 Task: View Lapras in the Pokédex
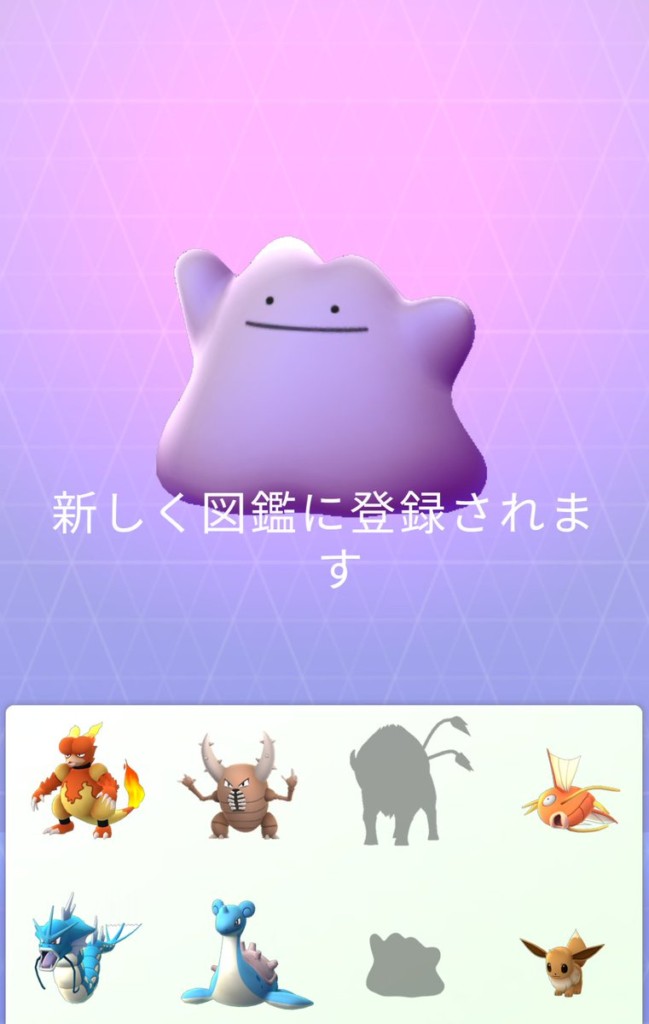tap(242, 955)
